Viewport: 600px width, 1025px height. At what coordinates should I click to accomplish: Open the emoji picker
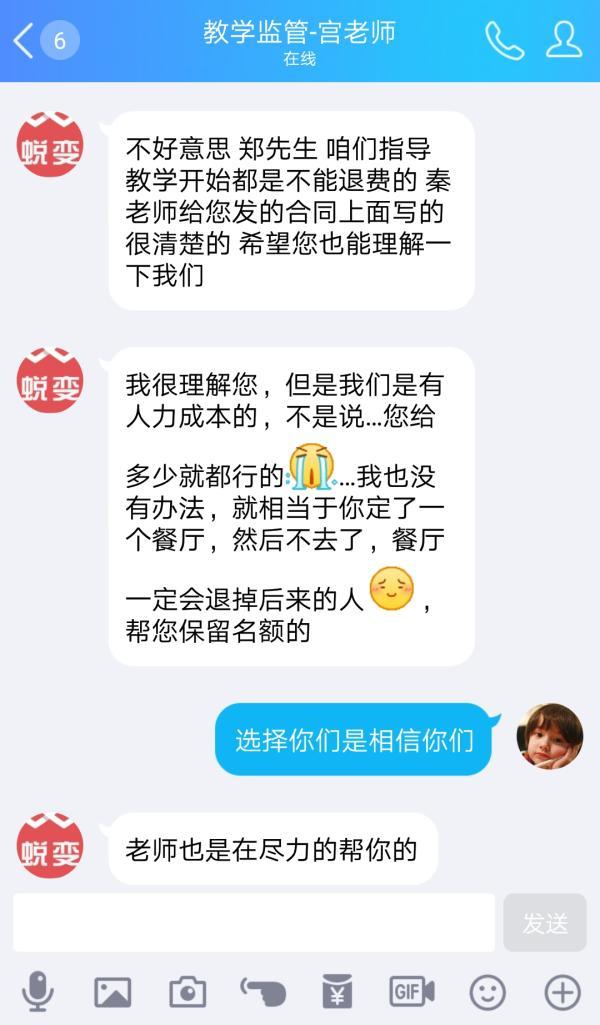tap(487, 991)
